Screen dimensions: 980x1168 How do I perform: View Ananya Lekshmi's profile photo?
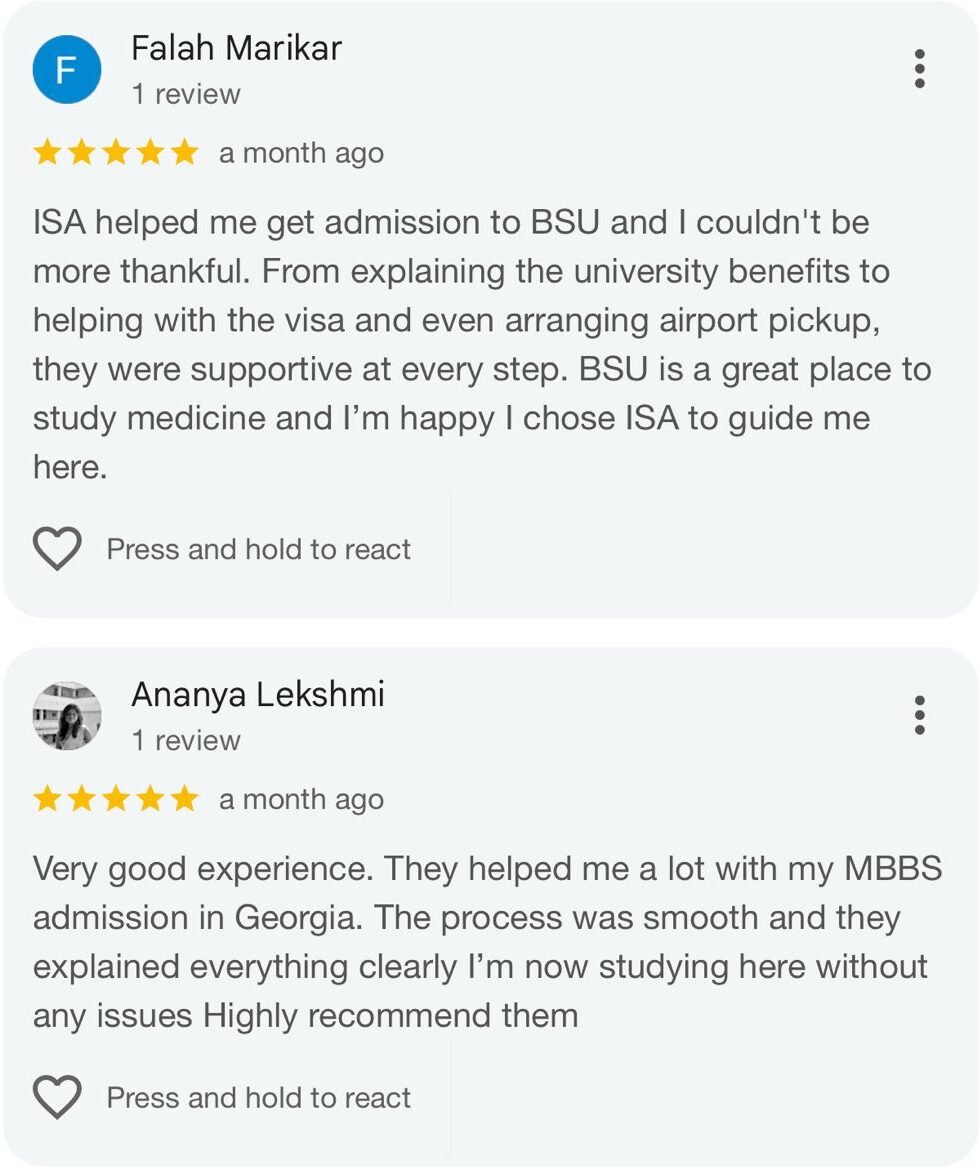[67, 716]
